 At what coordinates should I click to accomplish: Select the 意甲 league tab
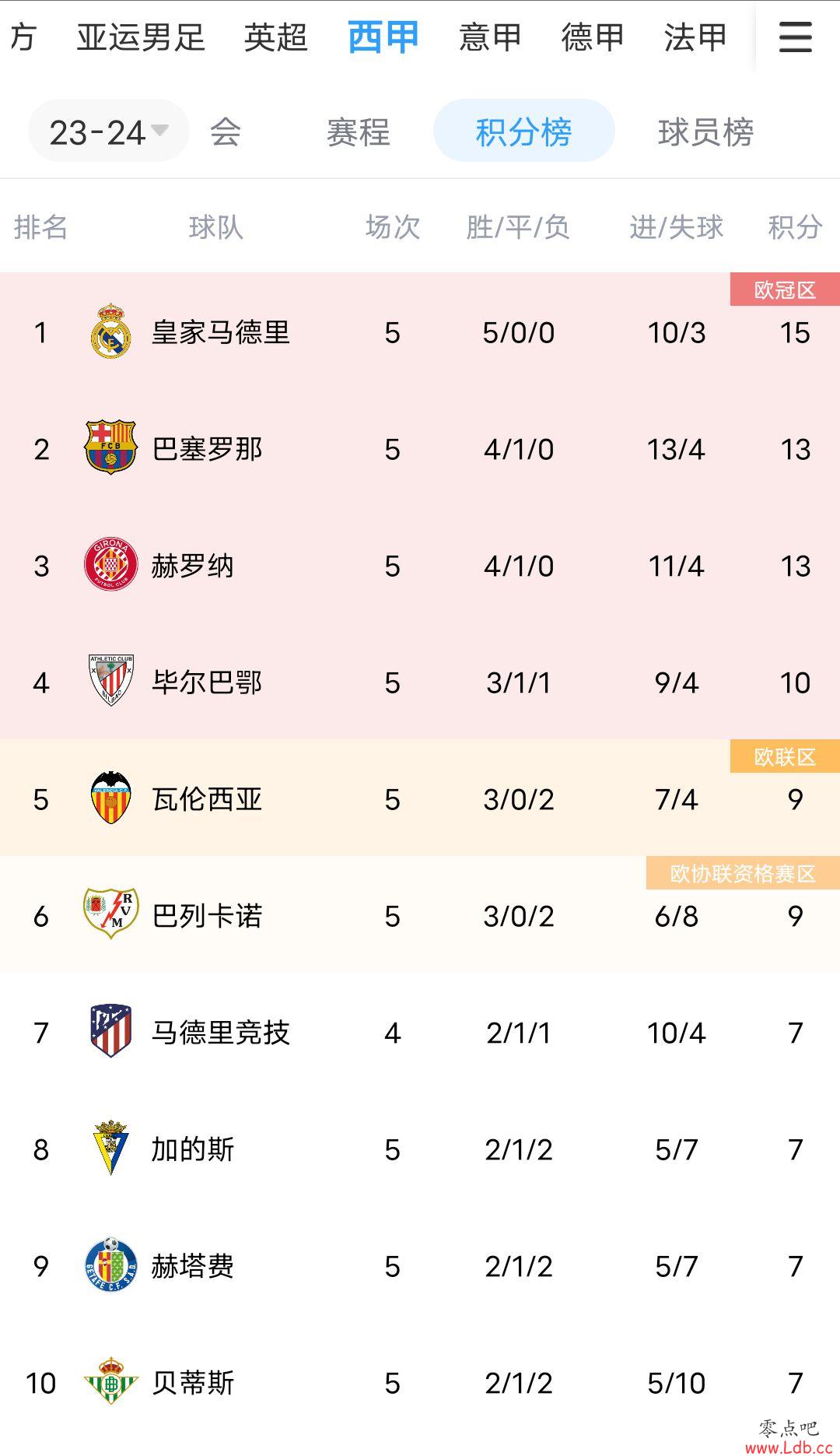(490, 37)
